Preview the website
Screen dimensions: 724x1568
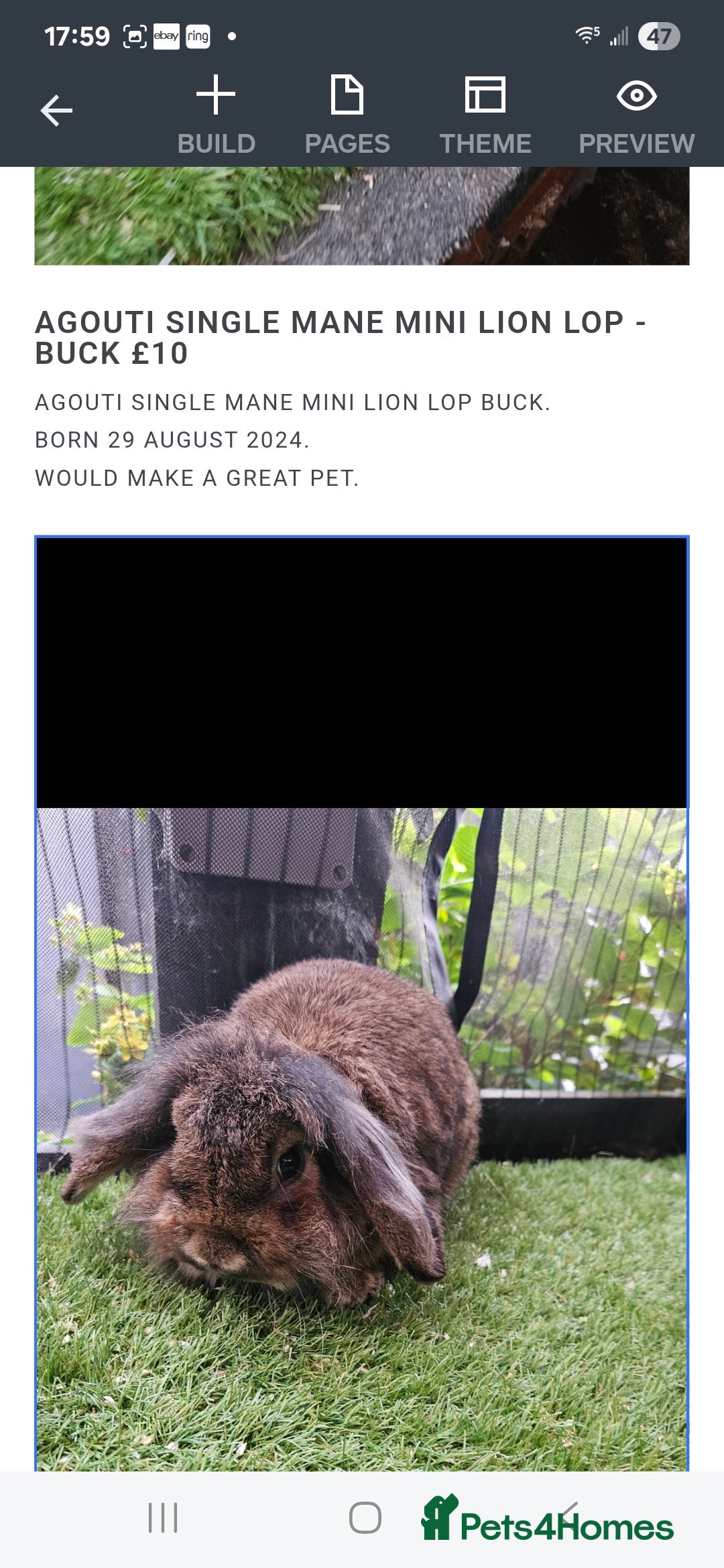coord(636,115)
